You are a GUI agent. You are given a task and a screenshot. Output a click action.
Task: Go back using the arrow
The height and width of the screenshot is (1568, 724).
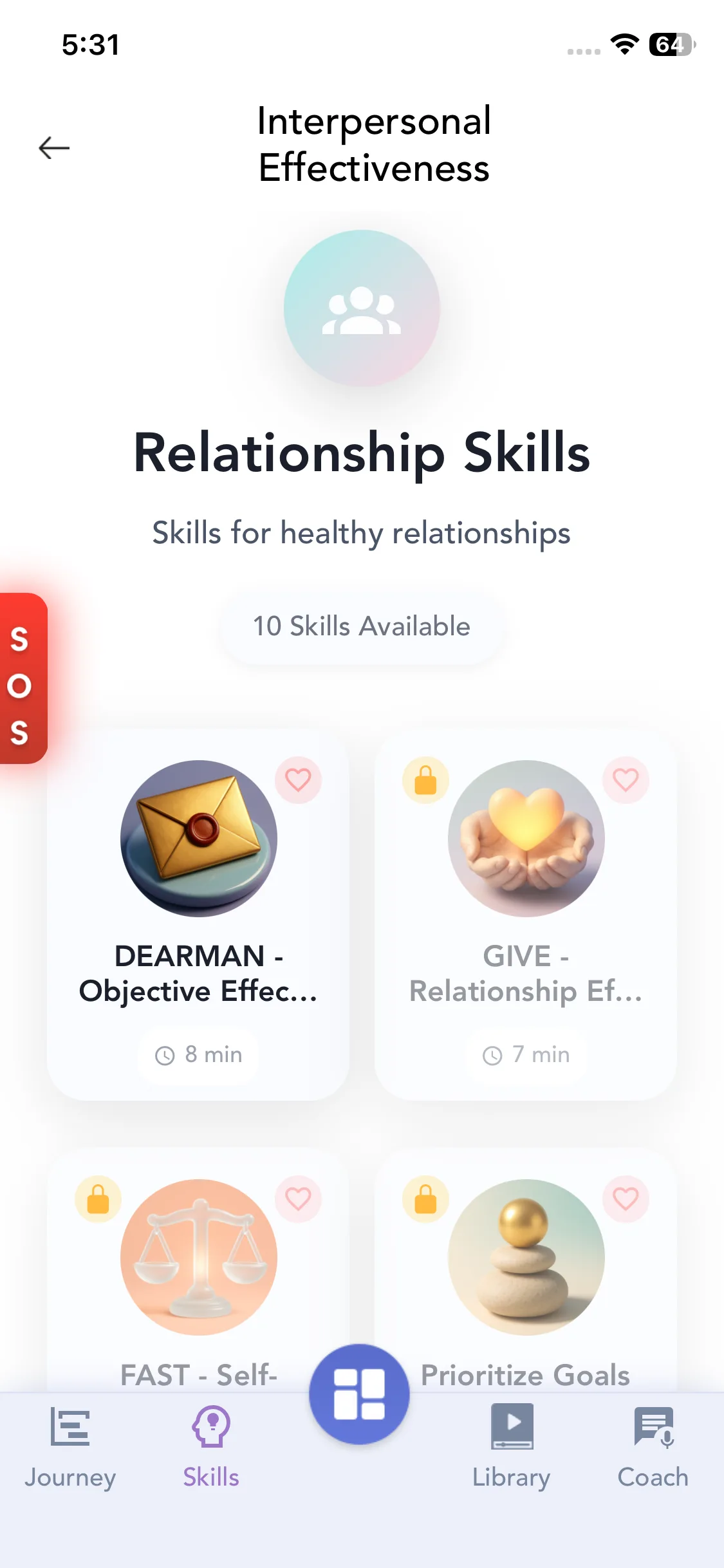54,148
